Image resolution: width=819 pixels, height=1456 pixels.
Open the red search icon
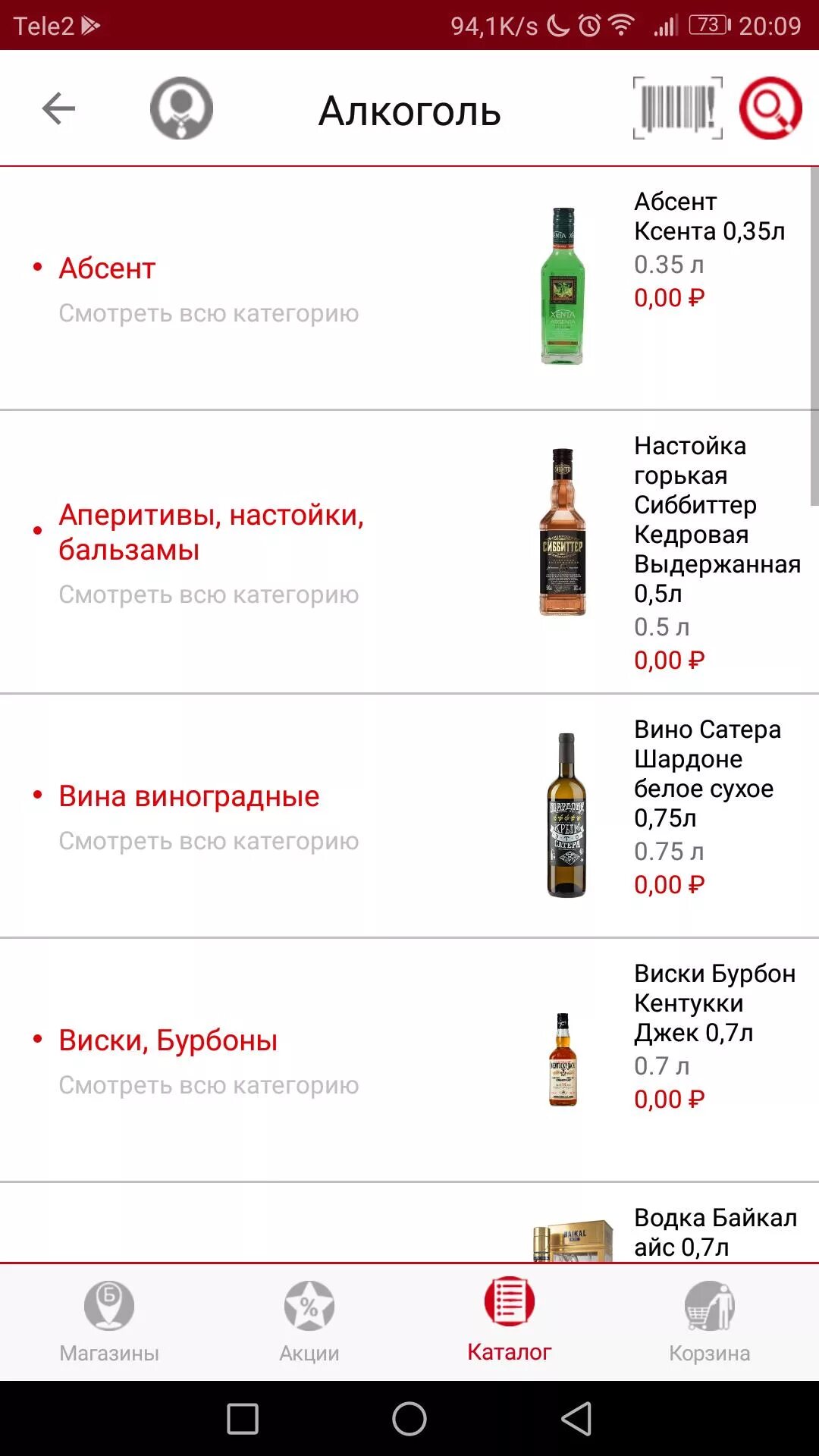(x=770, y=108)
